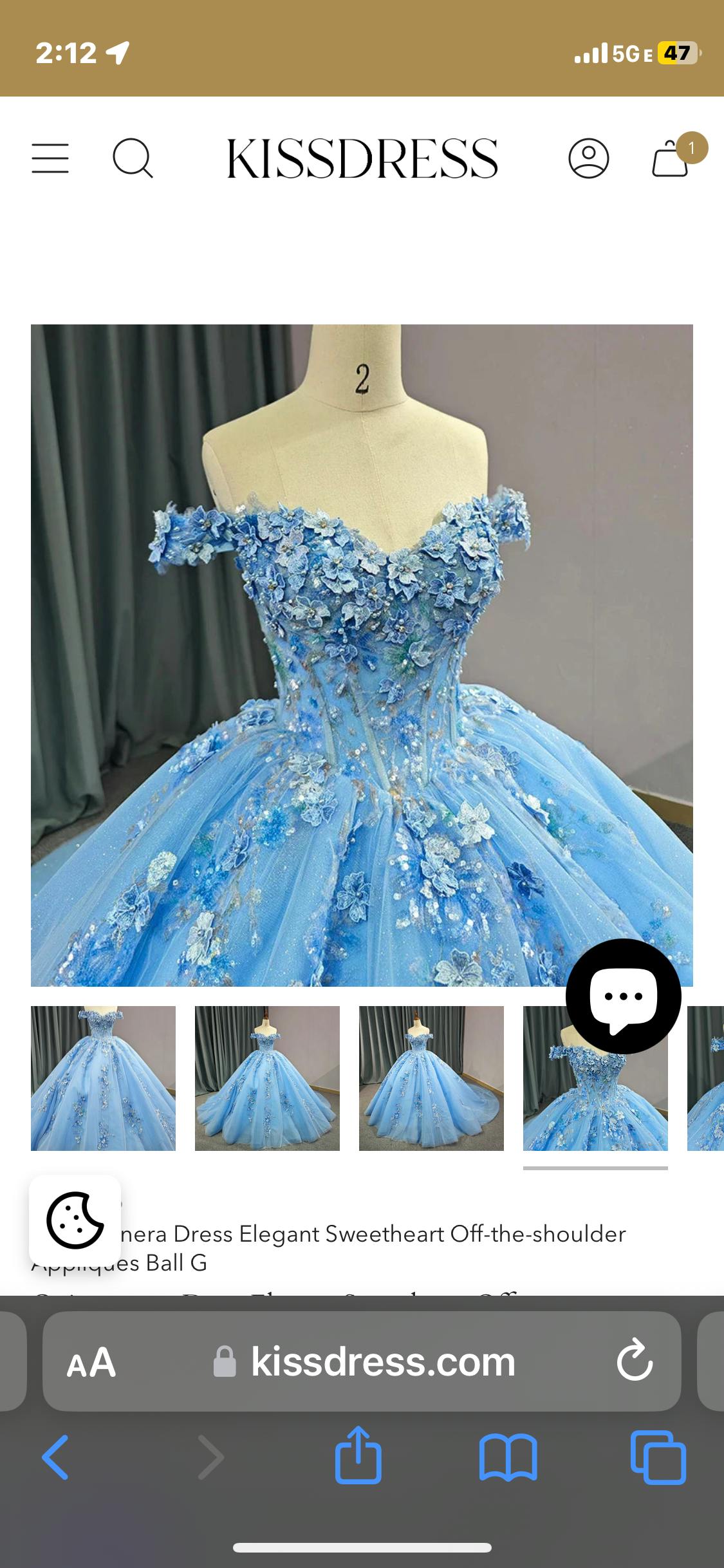This screenshot has height=1568, width=724.
Task: Open the AA page settings menu
Action: (91, 1362)
